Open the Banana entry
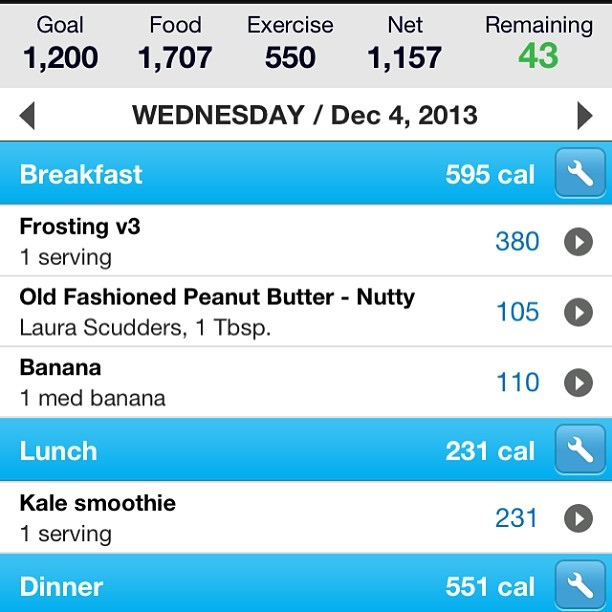 pos(306,382)
